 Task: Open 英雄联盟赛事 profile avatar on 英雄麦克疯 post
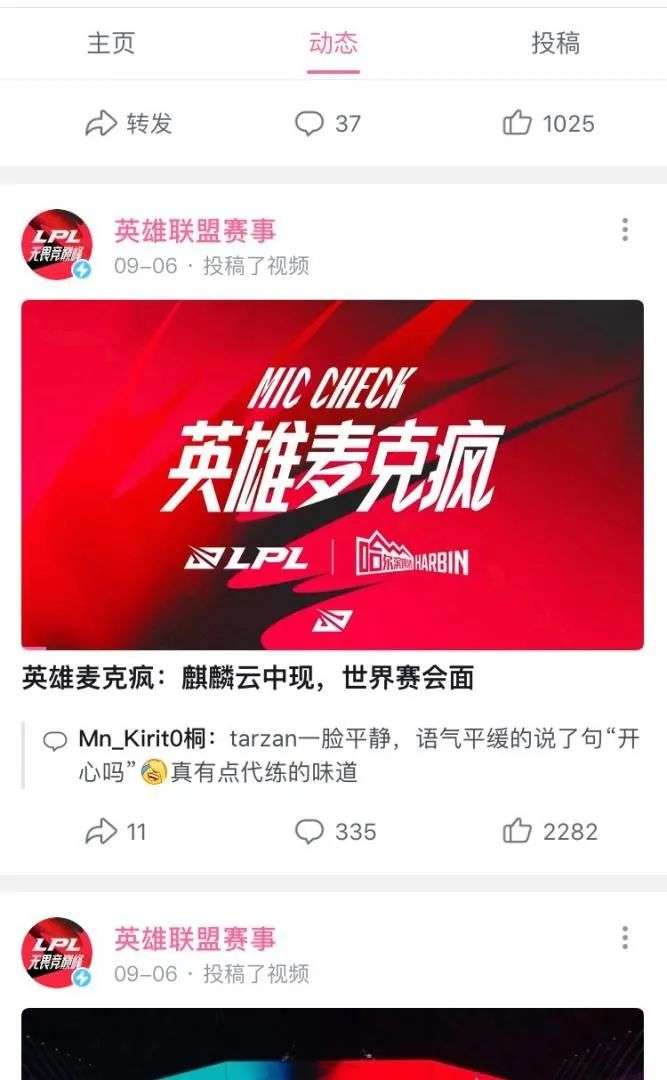tap(57, 245)
